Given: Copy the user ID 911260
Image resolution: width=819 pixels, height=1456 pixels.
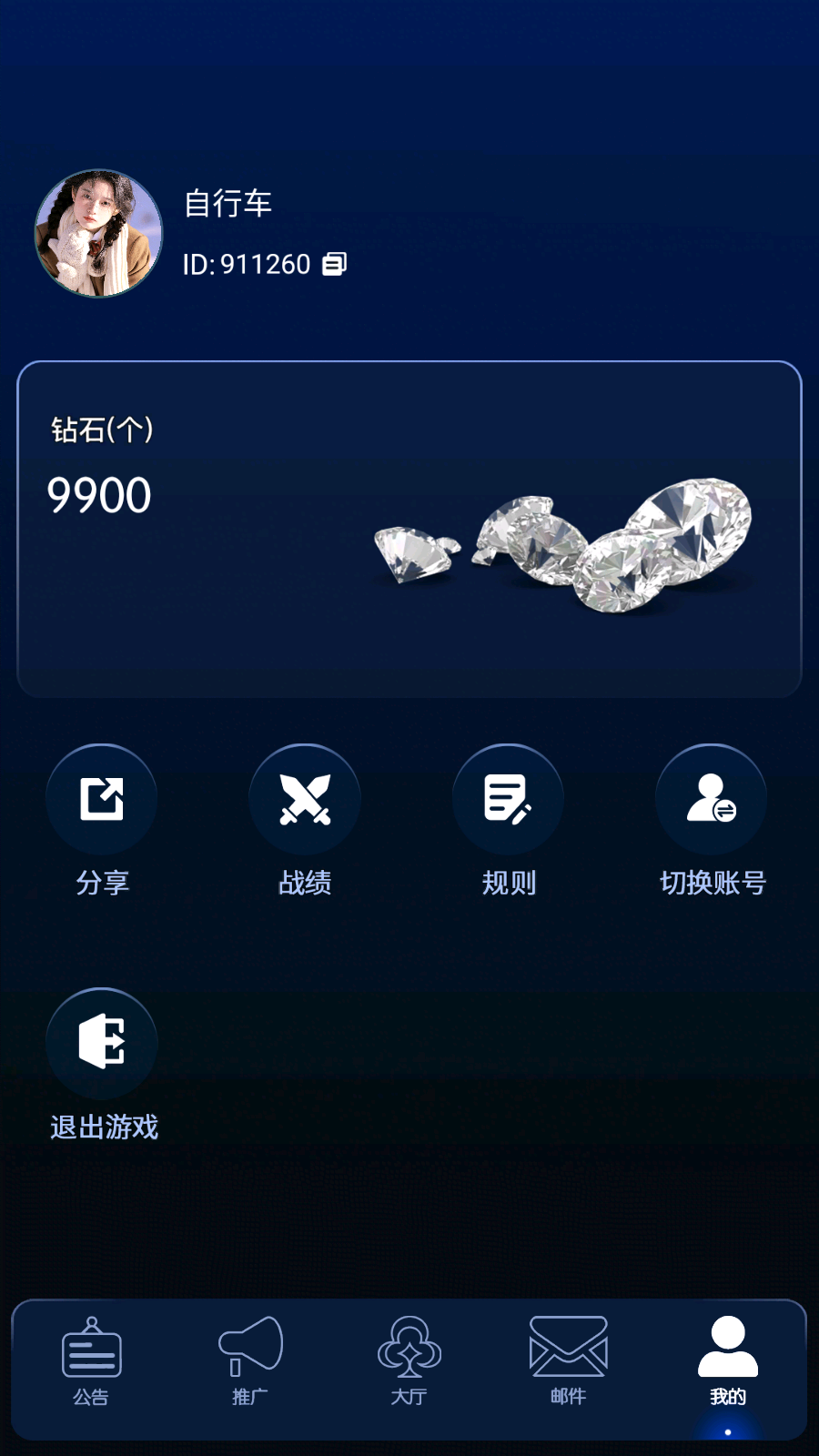Looking at the screenshot, I should pos(335,264).
